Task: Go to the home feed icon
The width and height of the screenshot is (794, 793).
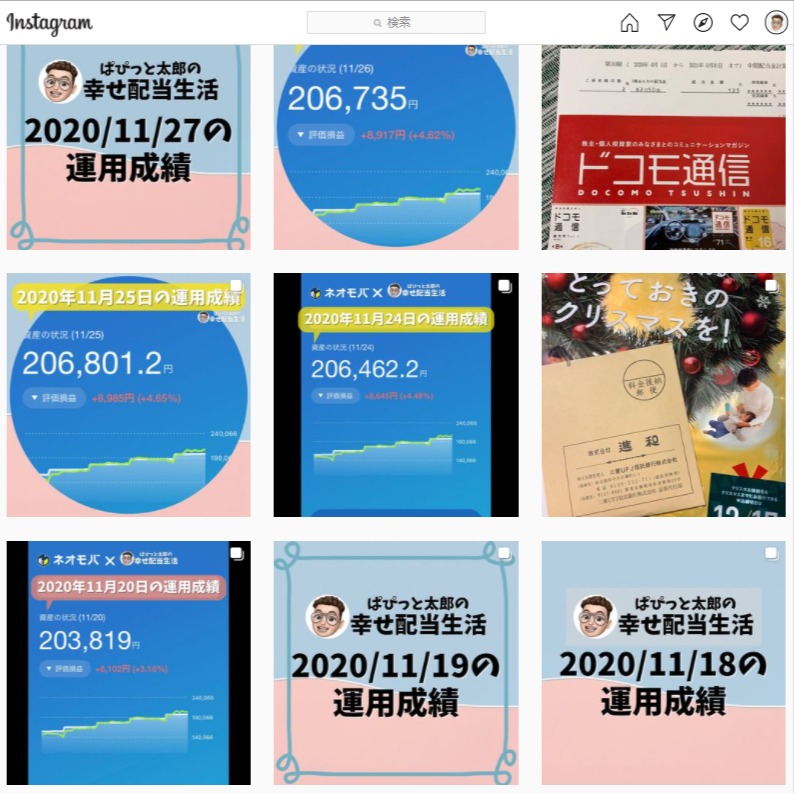Action: pos(629,22)
